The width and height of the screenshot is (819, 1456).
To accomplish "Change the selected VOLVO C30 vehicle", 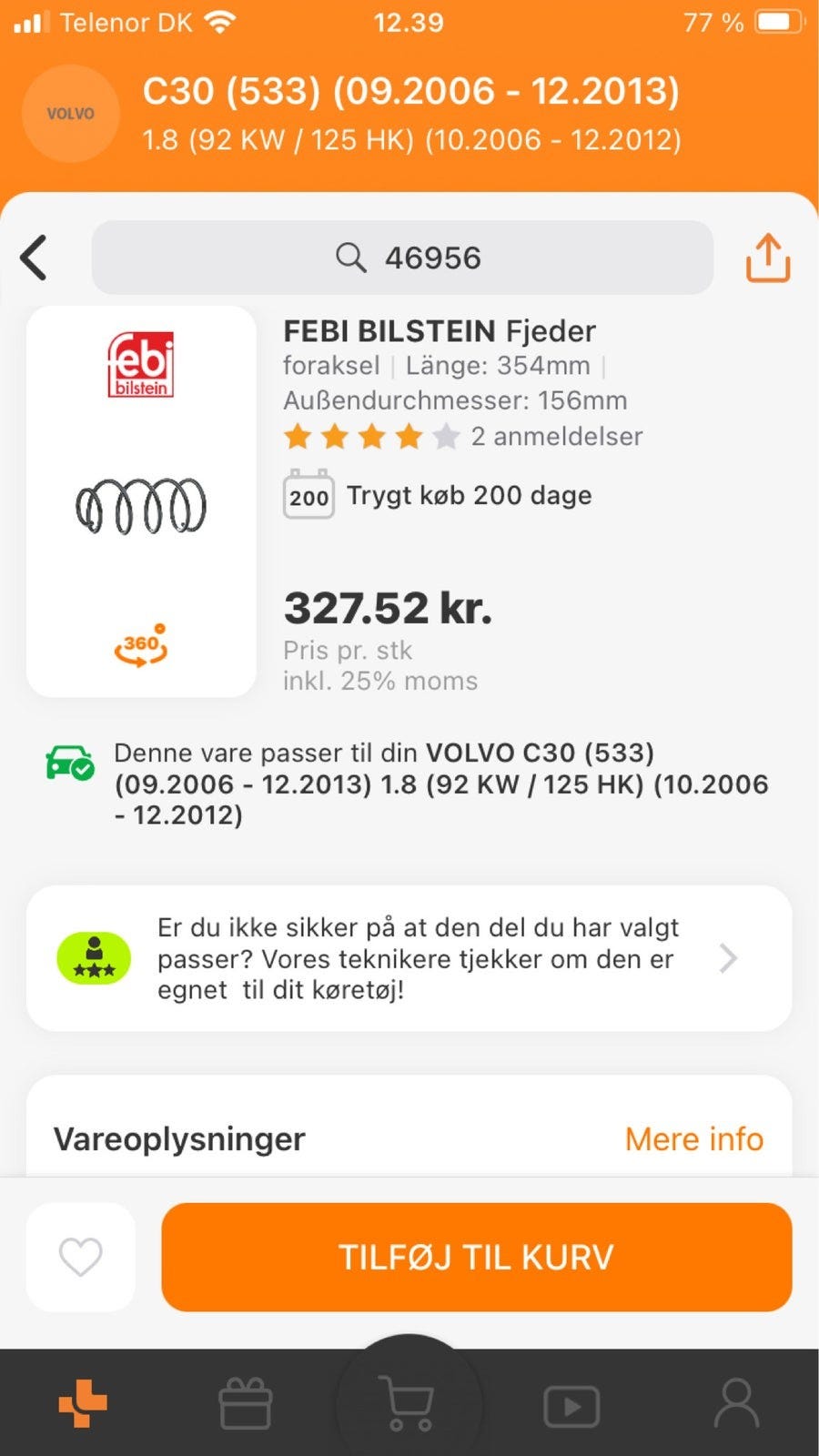I will (409, 114).
